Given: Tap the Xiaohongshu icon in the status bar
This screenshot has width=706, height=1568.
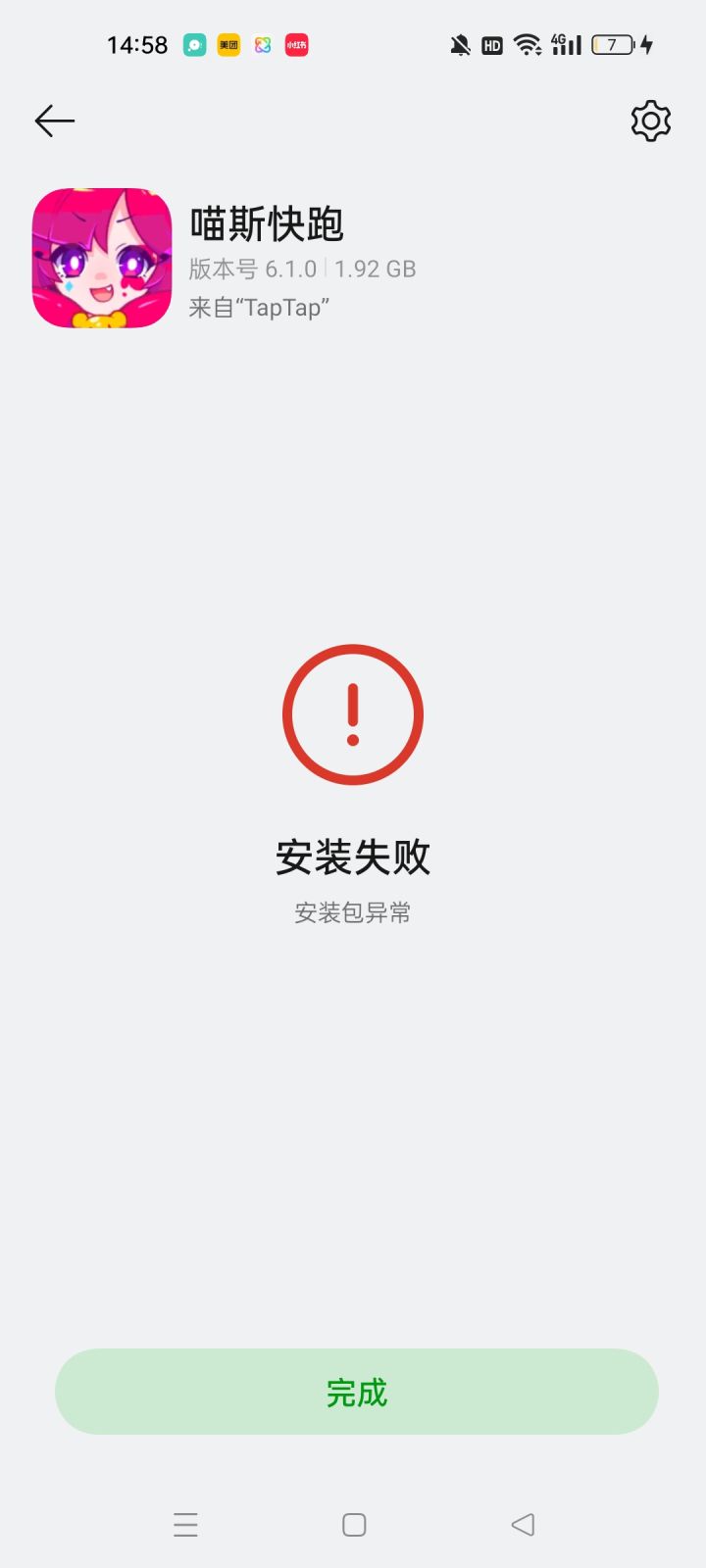Looking at the screenshot, I should [295, 45].
